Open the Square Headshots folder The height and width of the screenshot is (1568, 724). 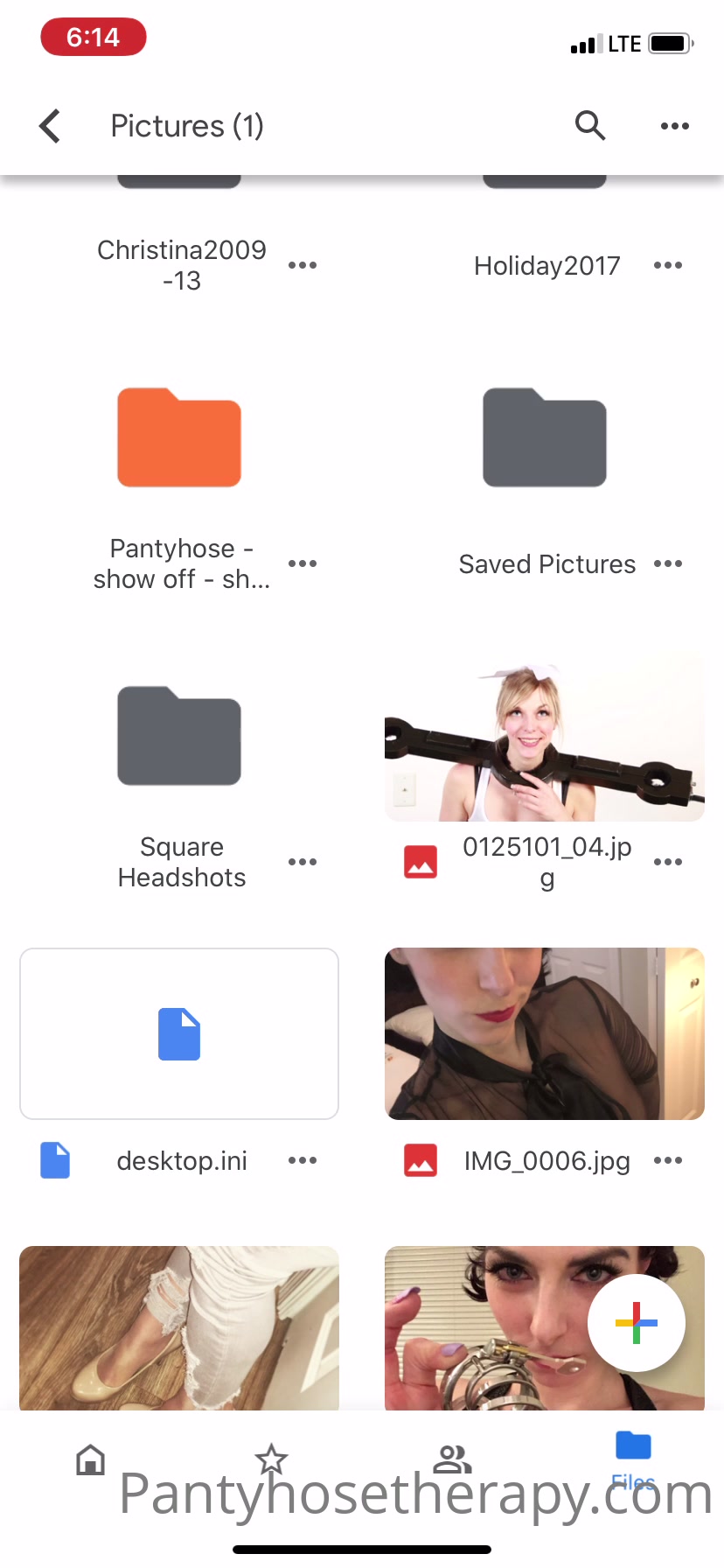point(179,737)
